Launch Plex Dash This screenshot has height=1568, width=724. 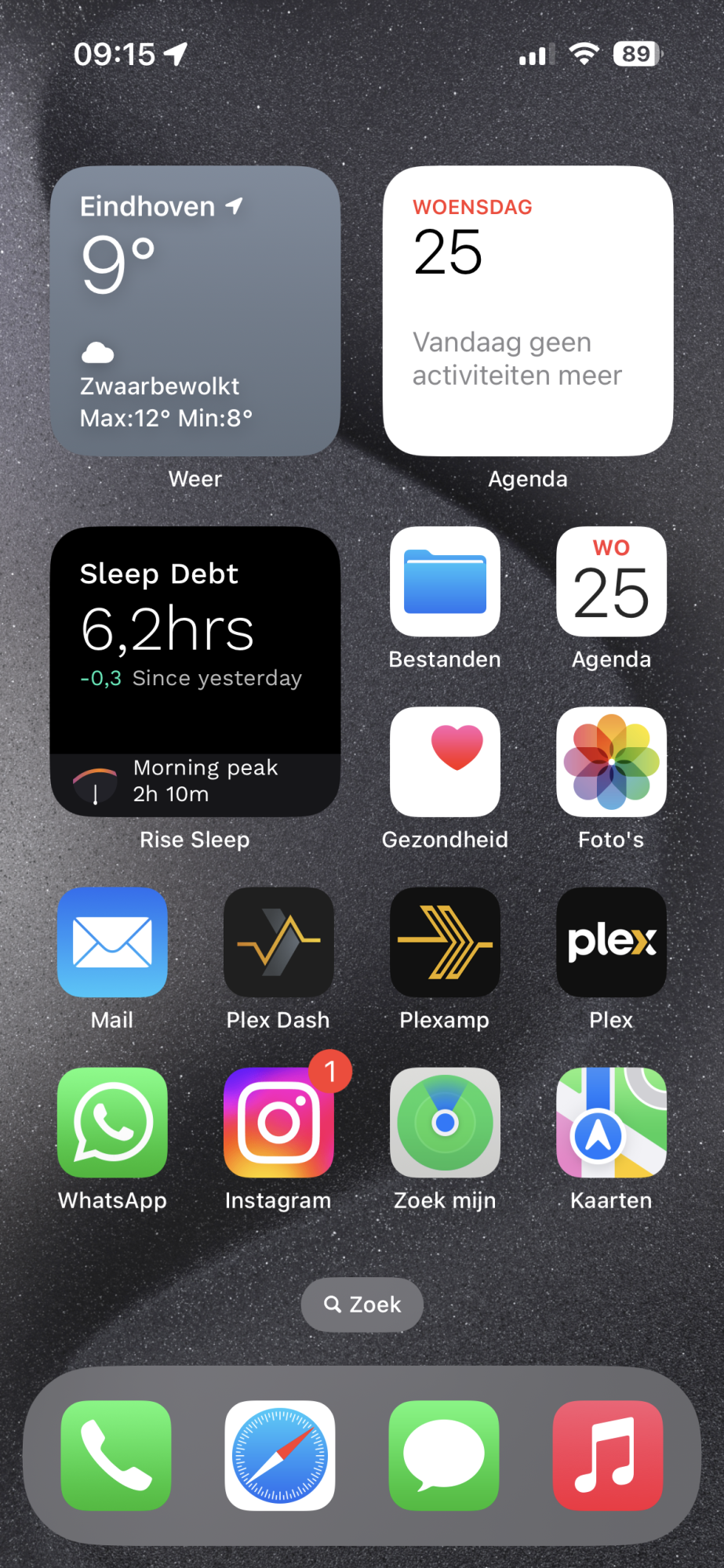[x=278, y=942]
